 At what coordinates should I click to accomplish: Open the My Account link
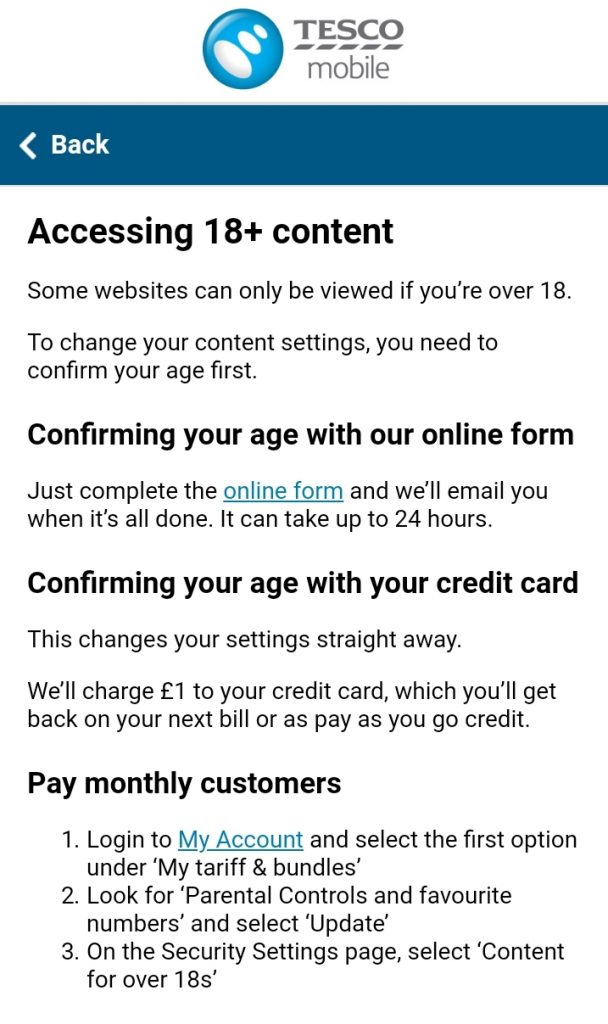[240, 840]
